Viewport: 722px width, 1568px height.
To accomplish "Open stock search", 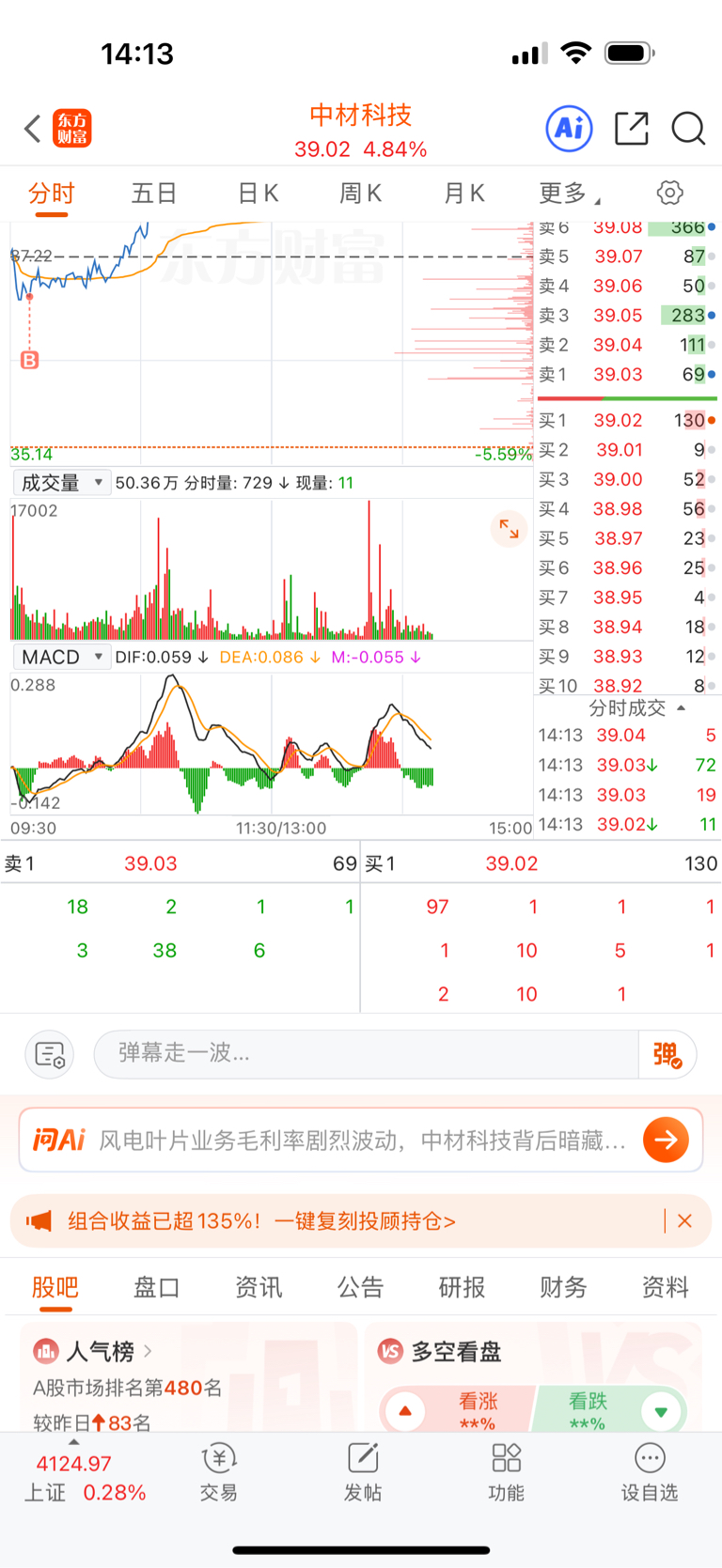I will pyautogui.click(x=688, y=129).
